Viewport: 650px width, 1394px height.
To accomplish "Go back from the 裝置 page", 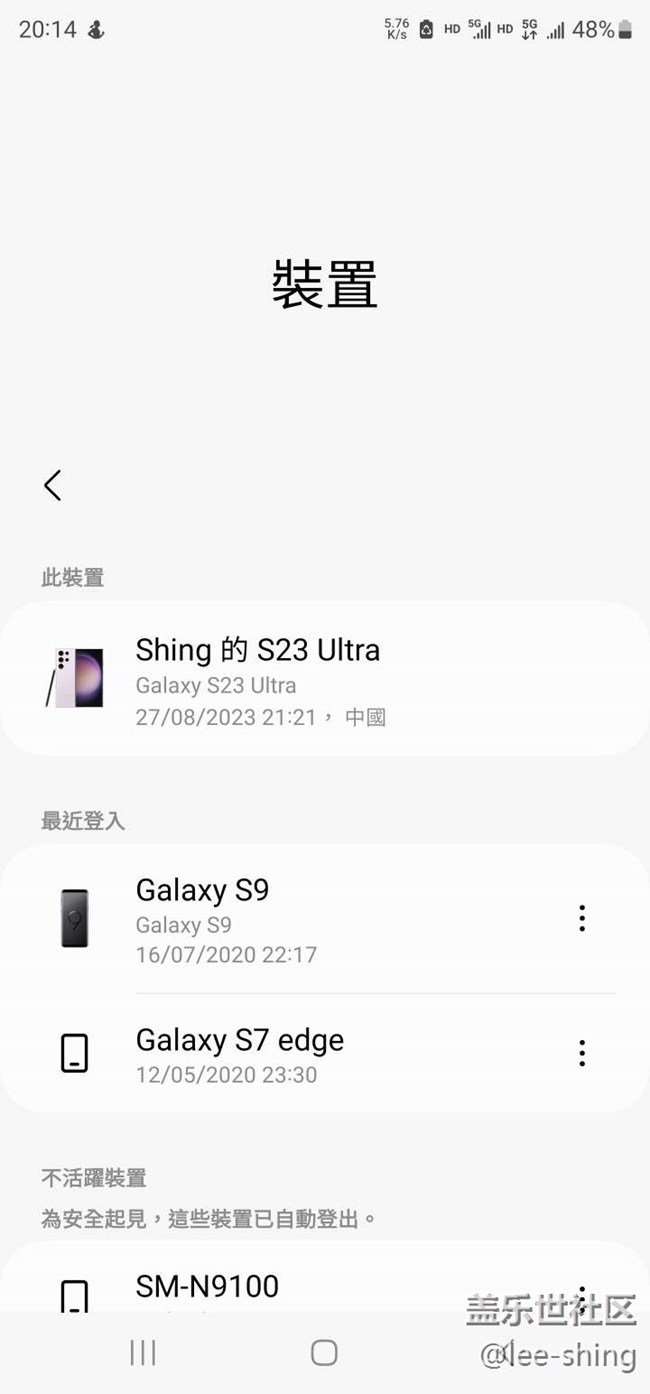I will pyautogui.click(x=53, y=485).
